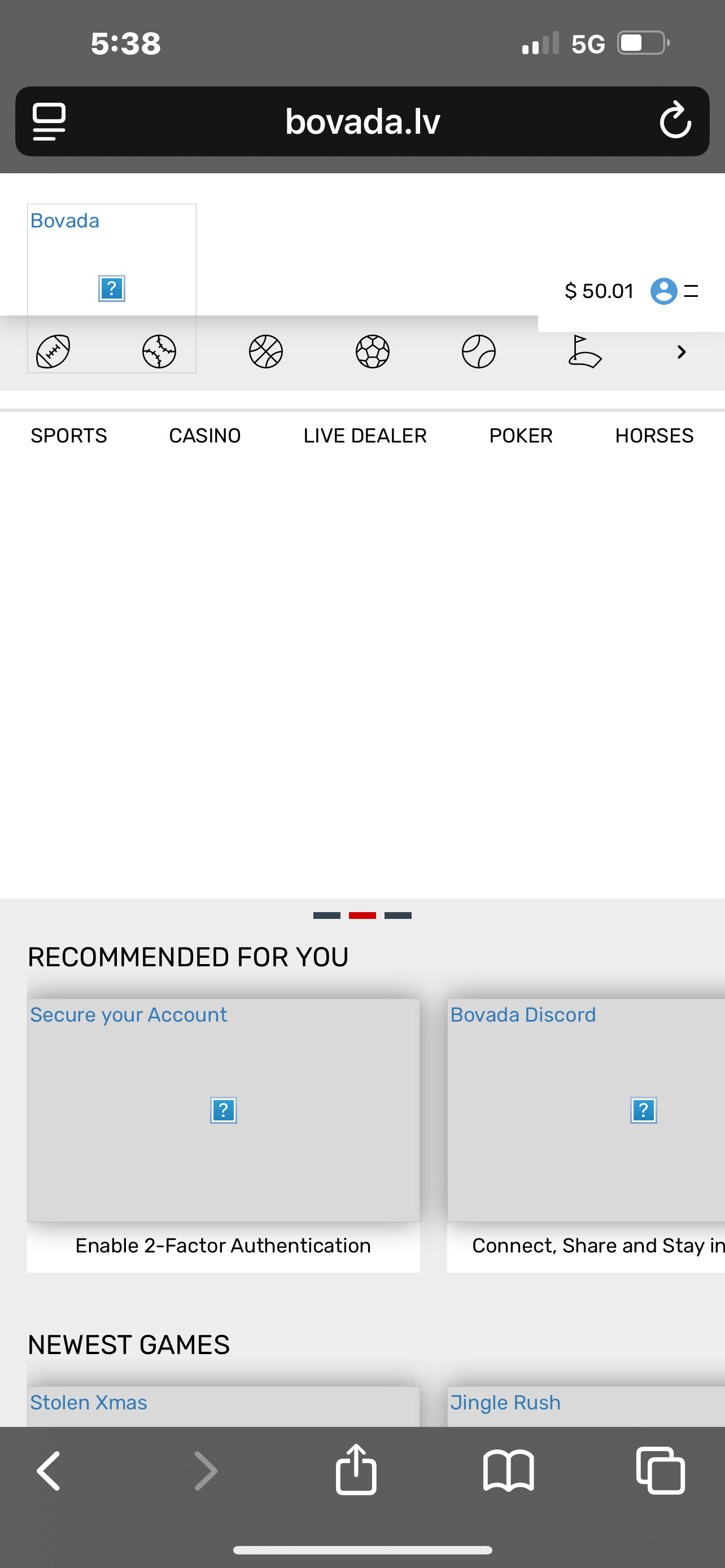Viewport: 725px width, 1568px height.
Task: Open the Bovada Discord card
Action: coord(586,1111)
